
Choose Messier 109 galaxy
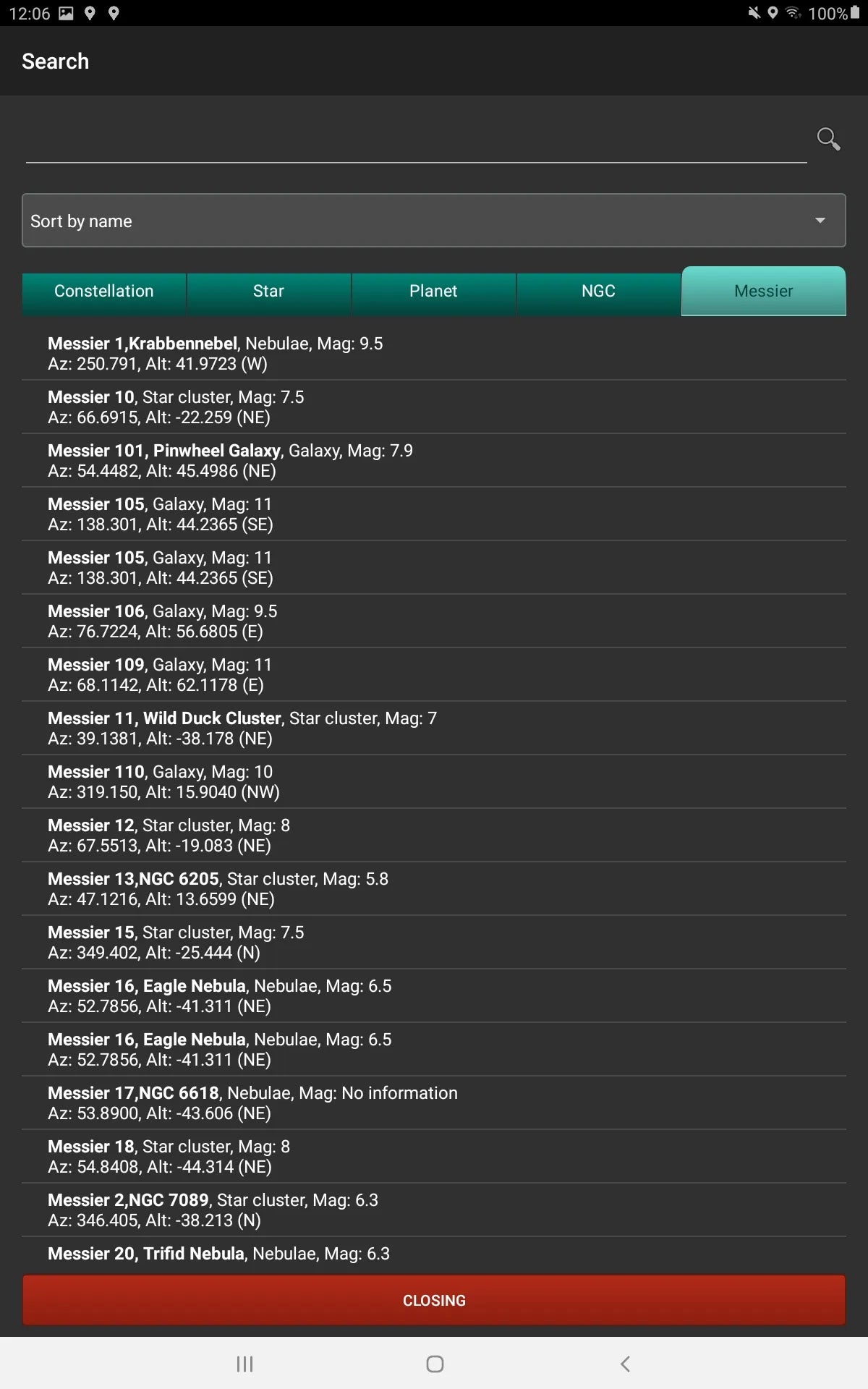[x=434, y=674]
